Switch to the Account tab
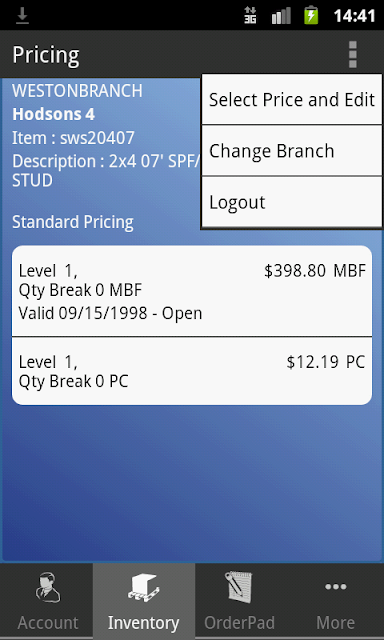Screen dimensions: 384x640 (x=47, y=602)
